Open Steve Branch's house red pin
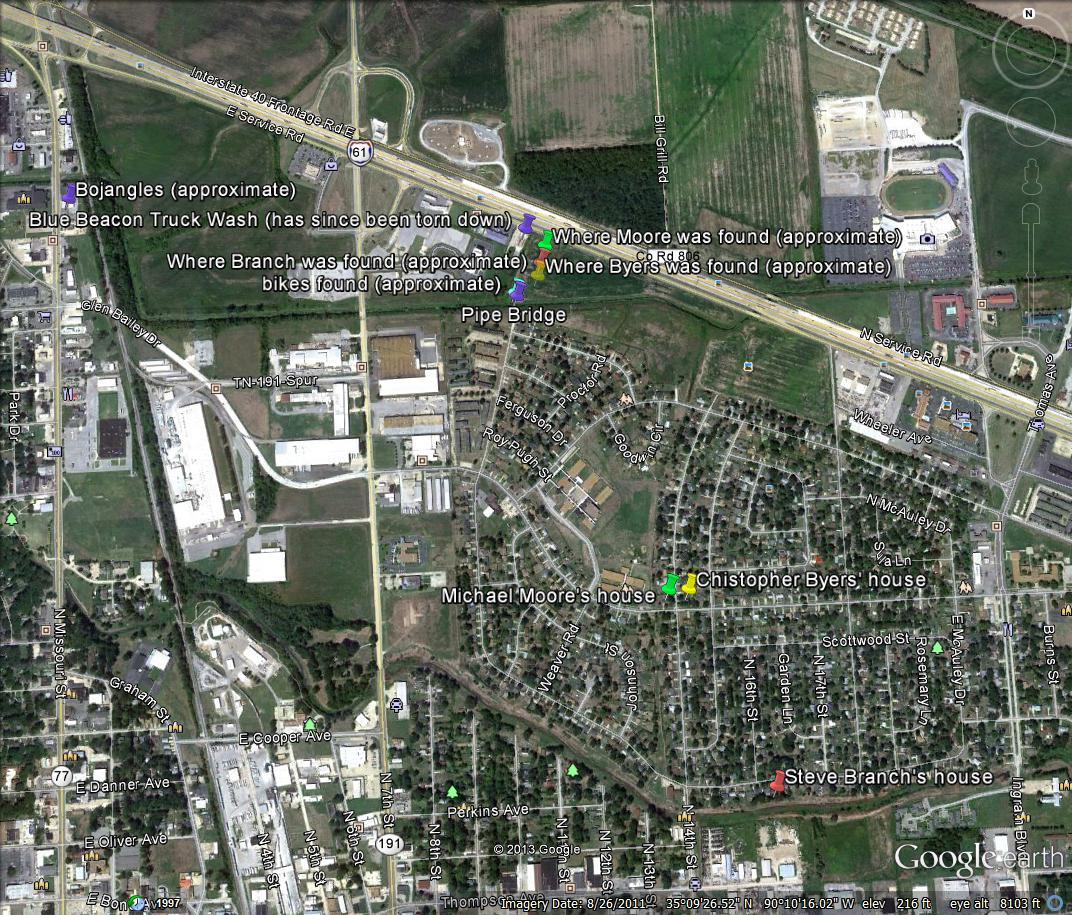Screen dimensions: 1072x915 778,781
